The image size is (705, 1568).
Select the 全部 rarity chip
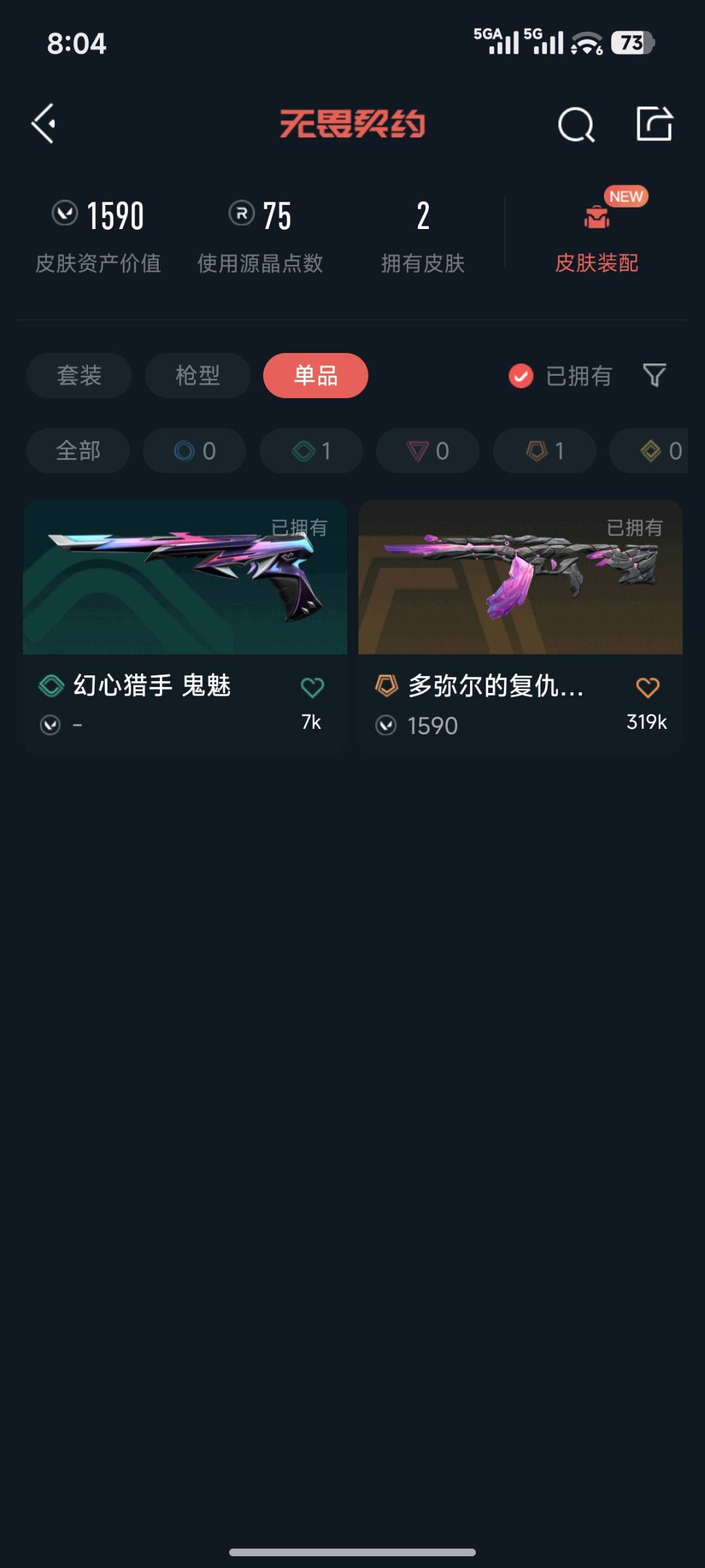[x=78, y=450]
